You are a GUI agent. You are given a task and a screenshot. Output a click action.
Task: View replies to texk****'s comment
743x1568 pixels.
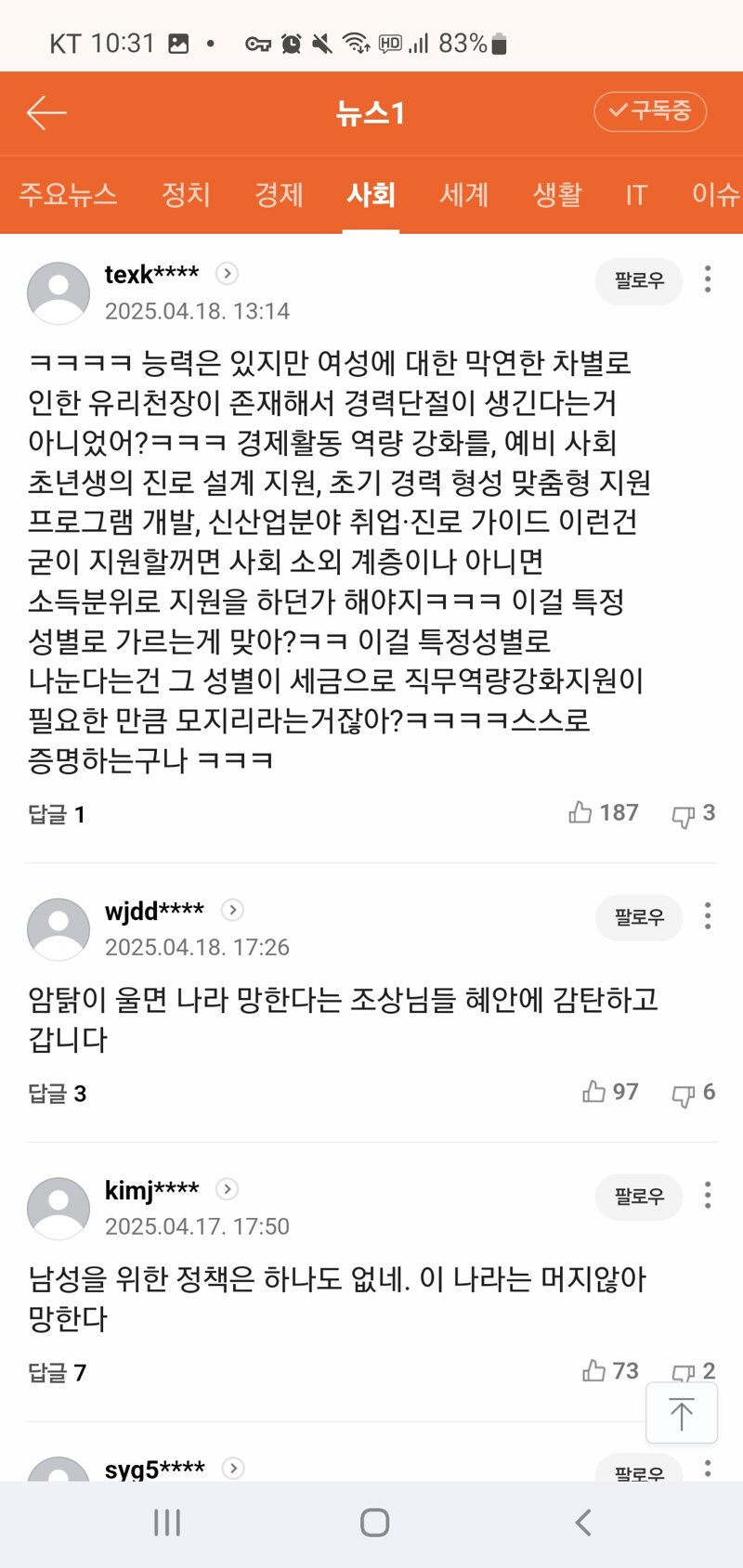click(x=57, y=814)
